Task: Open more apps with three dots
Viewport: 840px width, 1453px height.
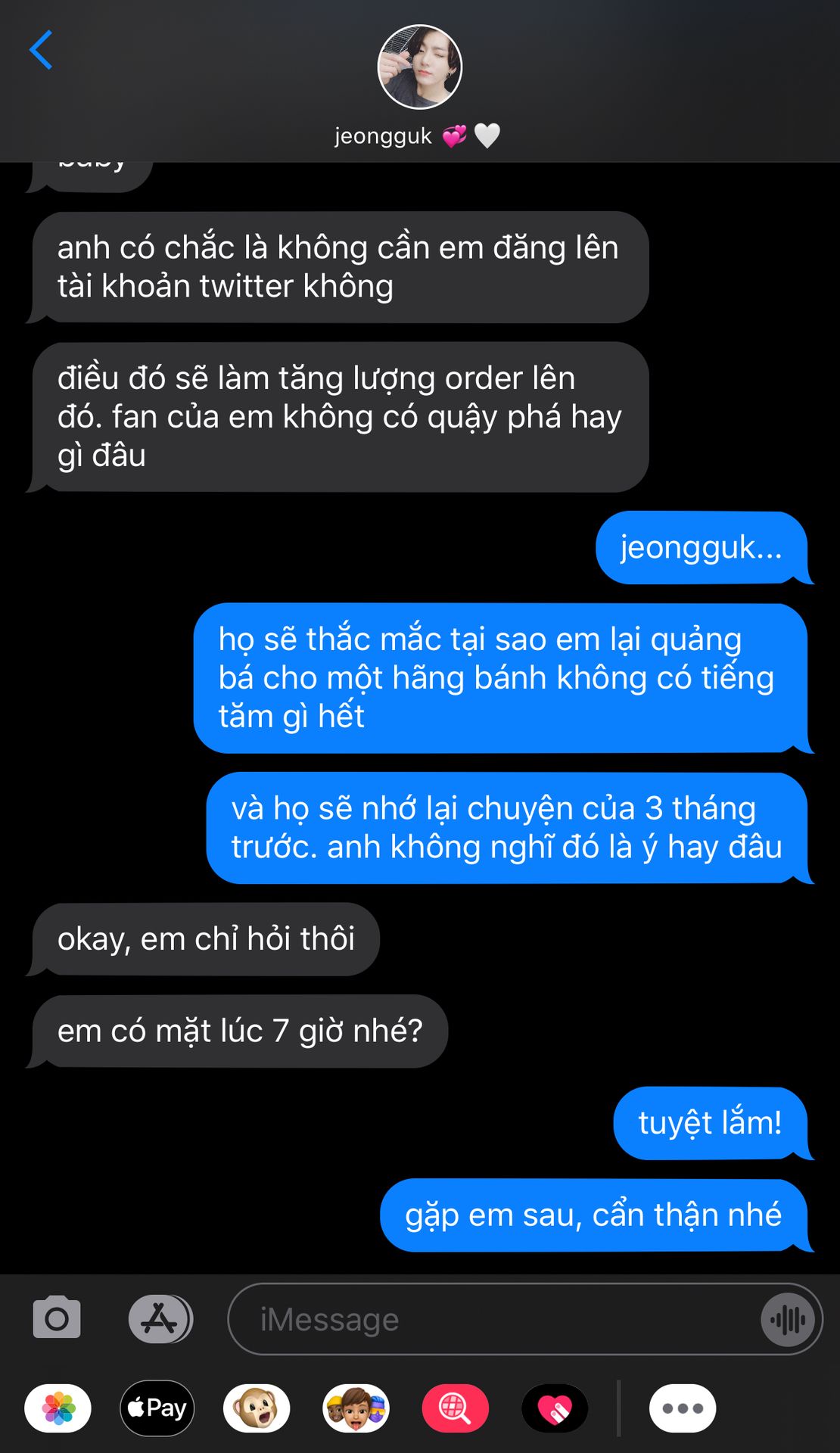Action: tap(683, 1408)
